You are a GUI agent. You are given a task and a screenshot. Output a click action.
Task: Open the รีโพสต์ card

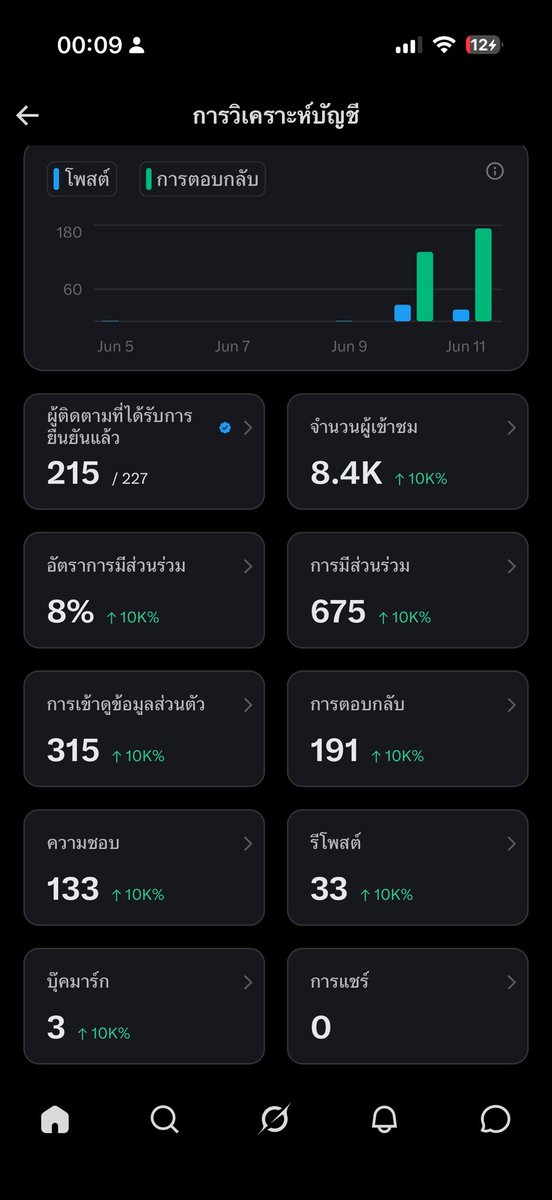coord(407,867)
